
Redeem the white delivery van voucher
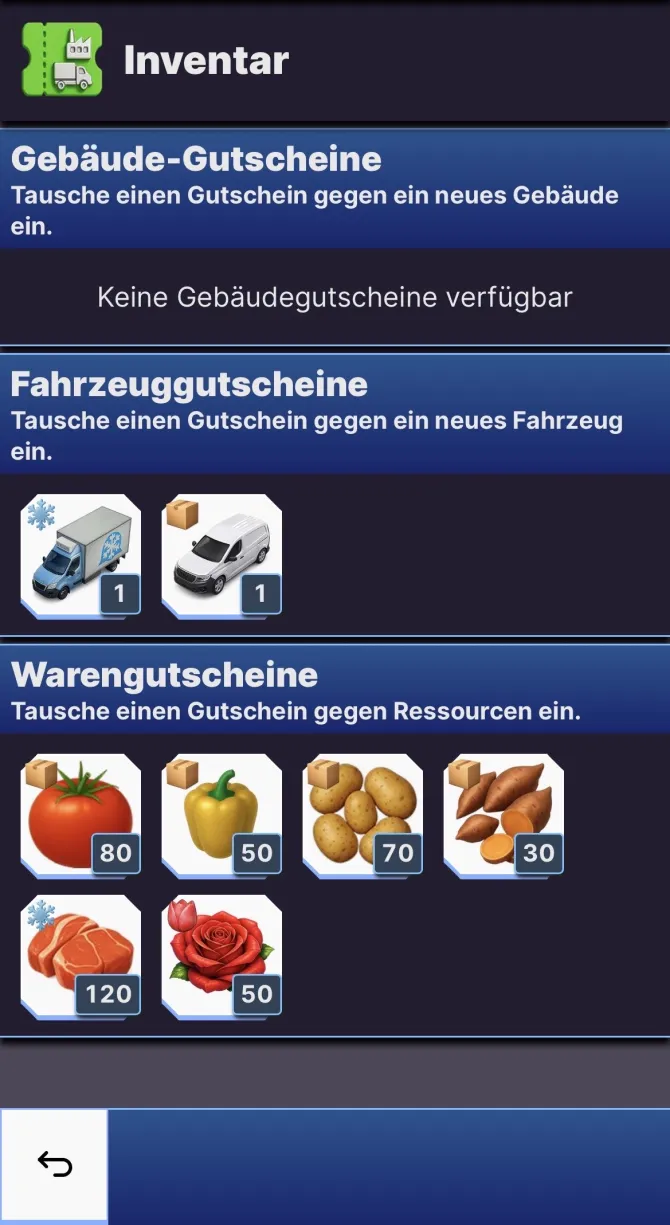[222, 556]
